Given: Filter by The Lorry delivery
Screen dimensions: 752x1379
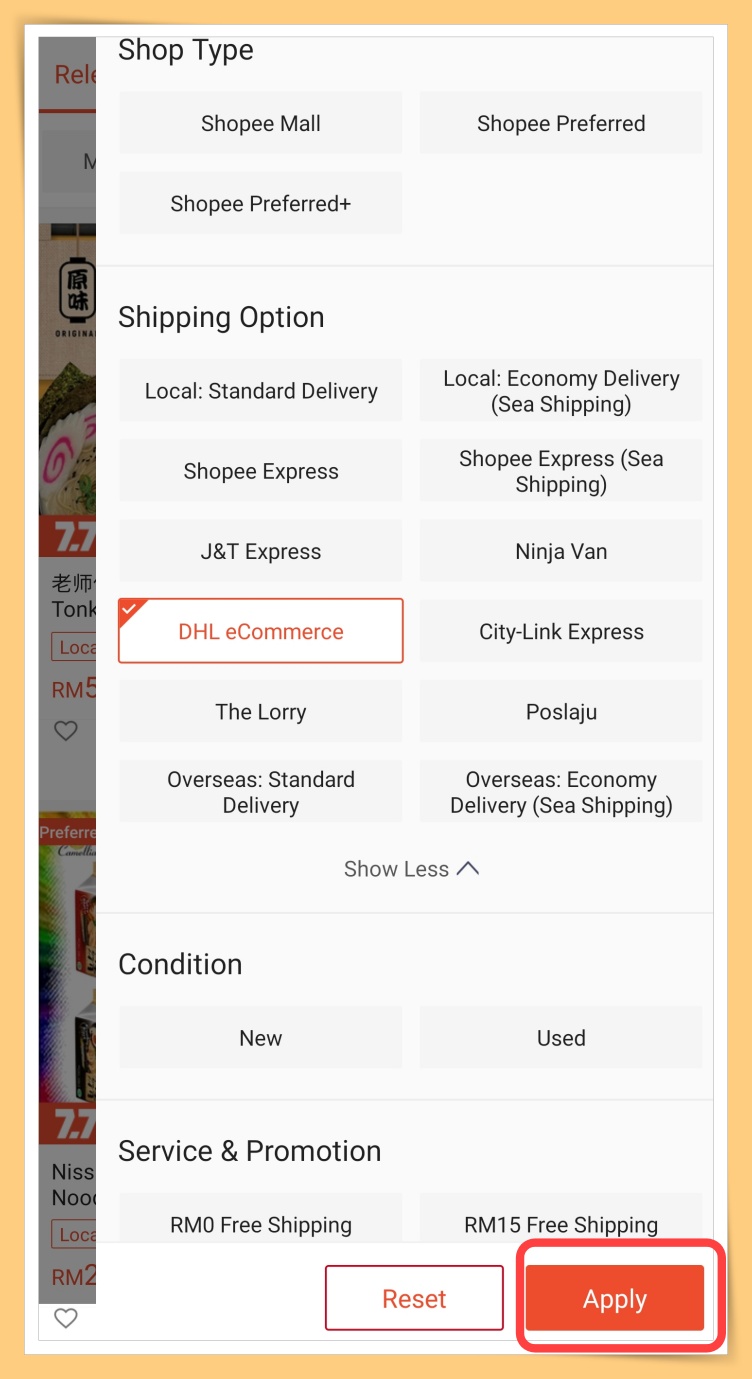Looking at the screenshot, I should coord(261,711).
